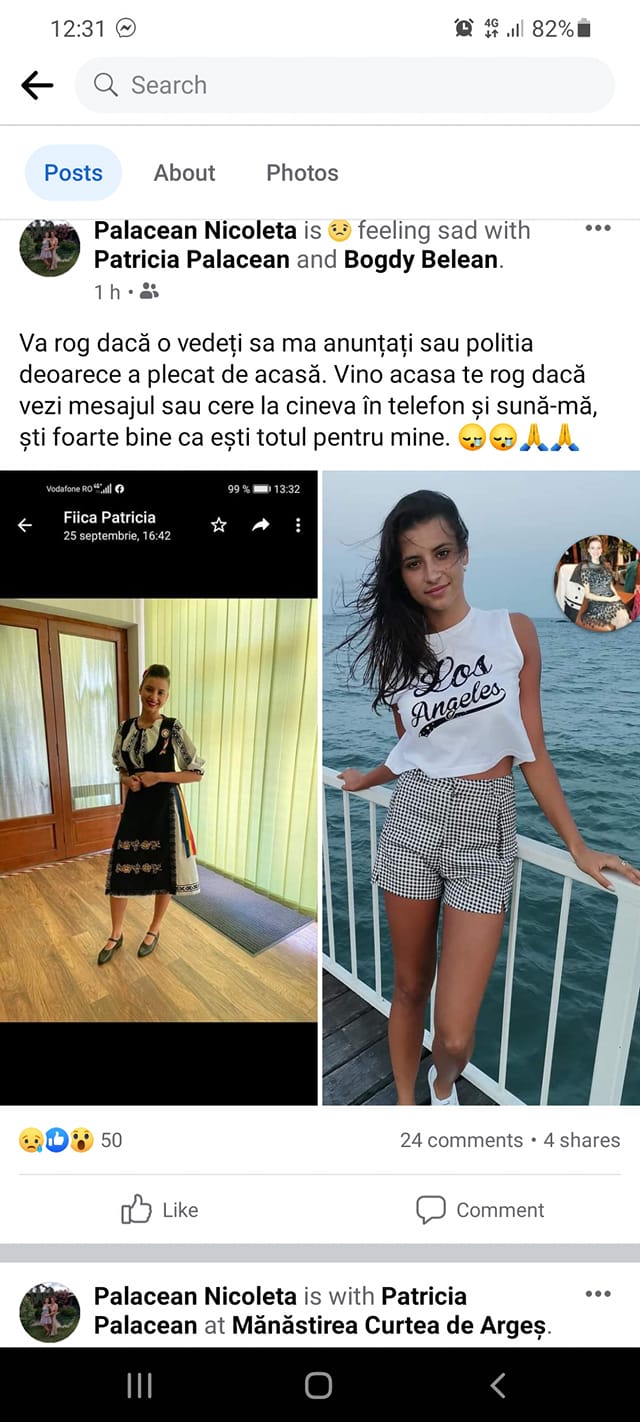Tap the system home button
This screenshot has height=1422, width=640.
(x=318, y=1385)
